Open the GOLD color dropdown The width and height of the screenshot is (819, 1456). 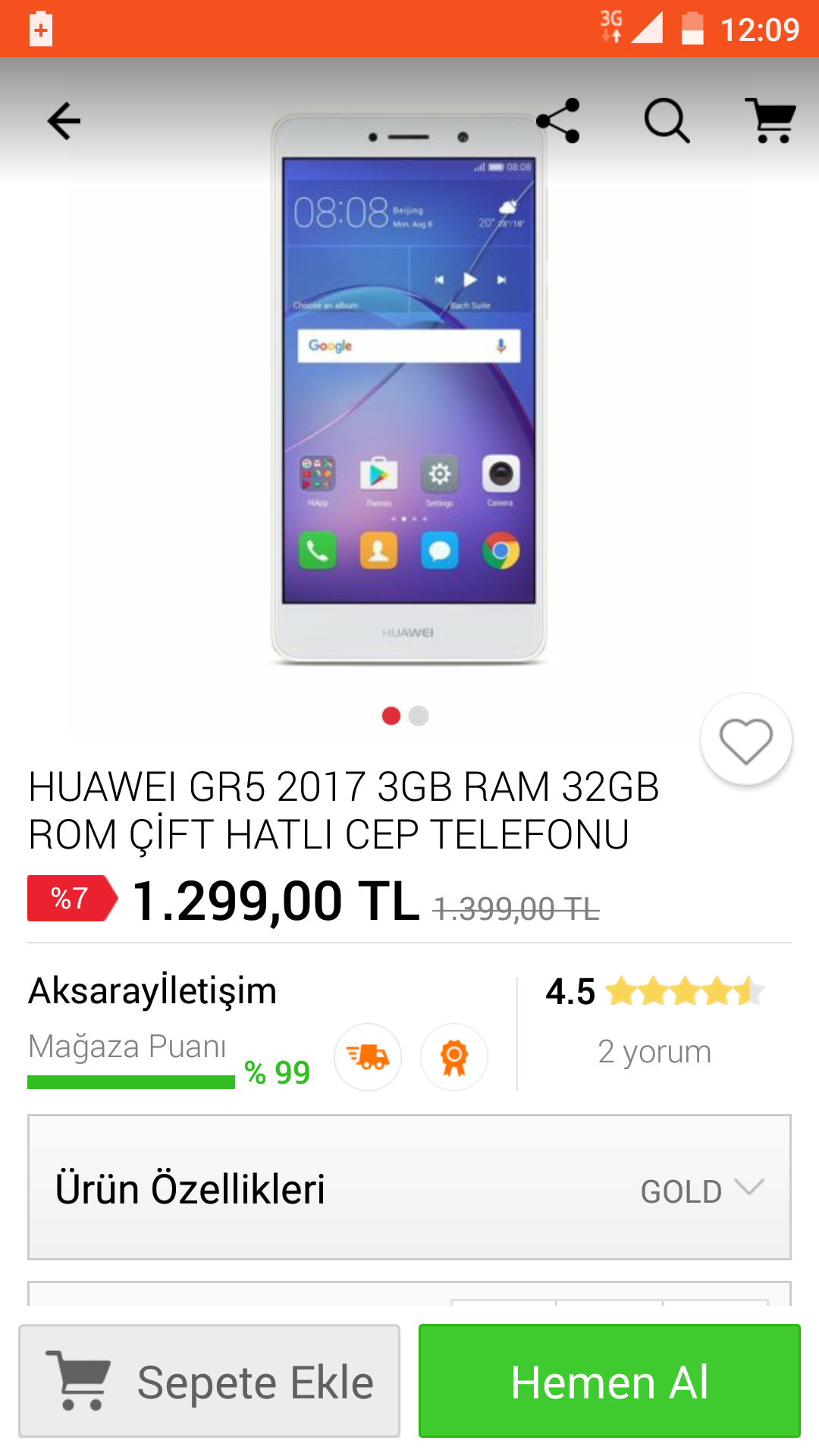point(682,1189)
